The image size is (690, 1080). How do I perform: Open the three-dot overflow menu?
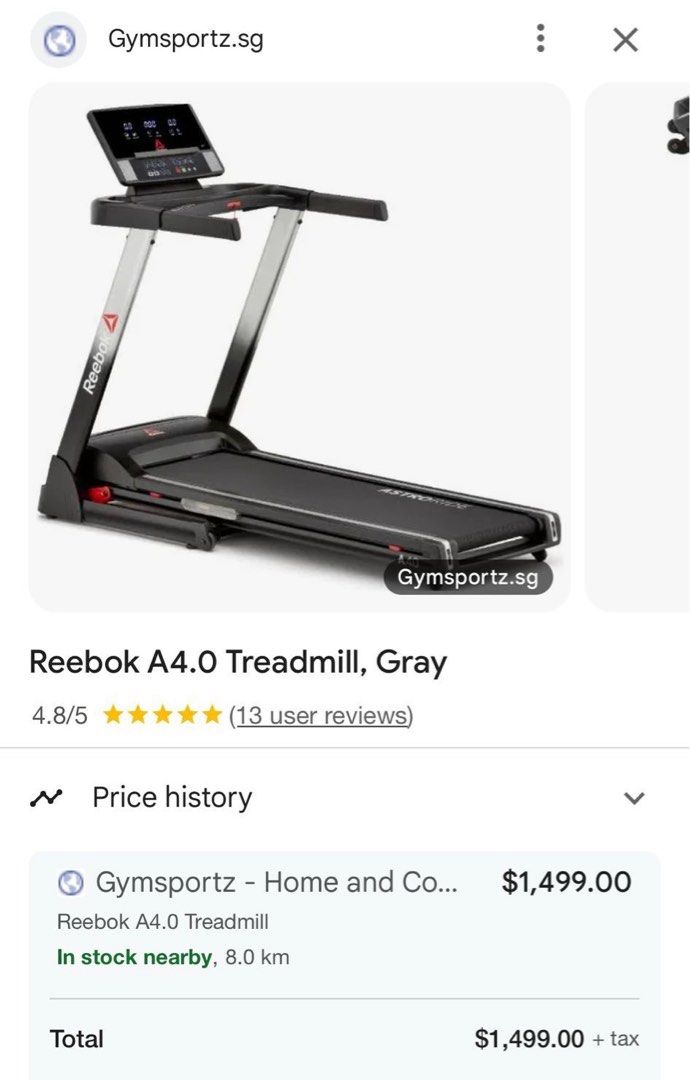pos(540,39)
